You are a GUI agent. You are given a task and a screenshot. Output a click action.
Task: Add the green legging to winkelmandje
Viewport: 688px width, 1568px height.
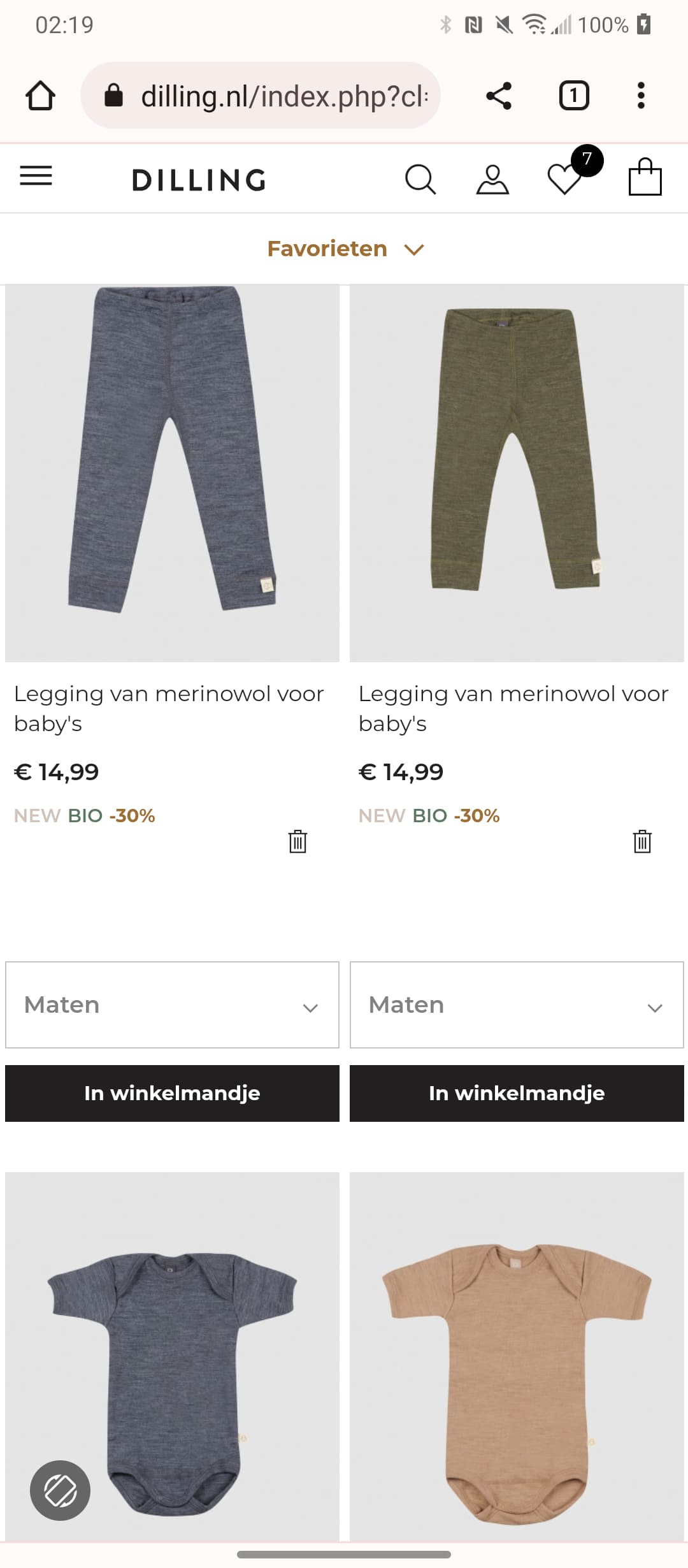[517, 1093]
